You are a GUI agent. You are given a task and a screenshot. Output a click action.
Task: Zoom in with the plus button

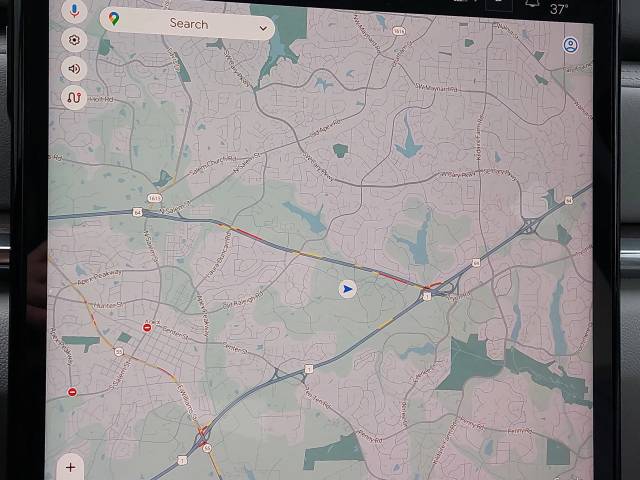click(x=71, y=466)
